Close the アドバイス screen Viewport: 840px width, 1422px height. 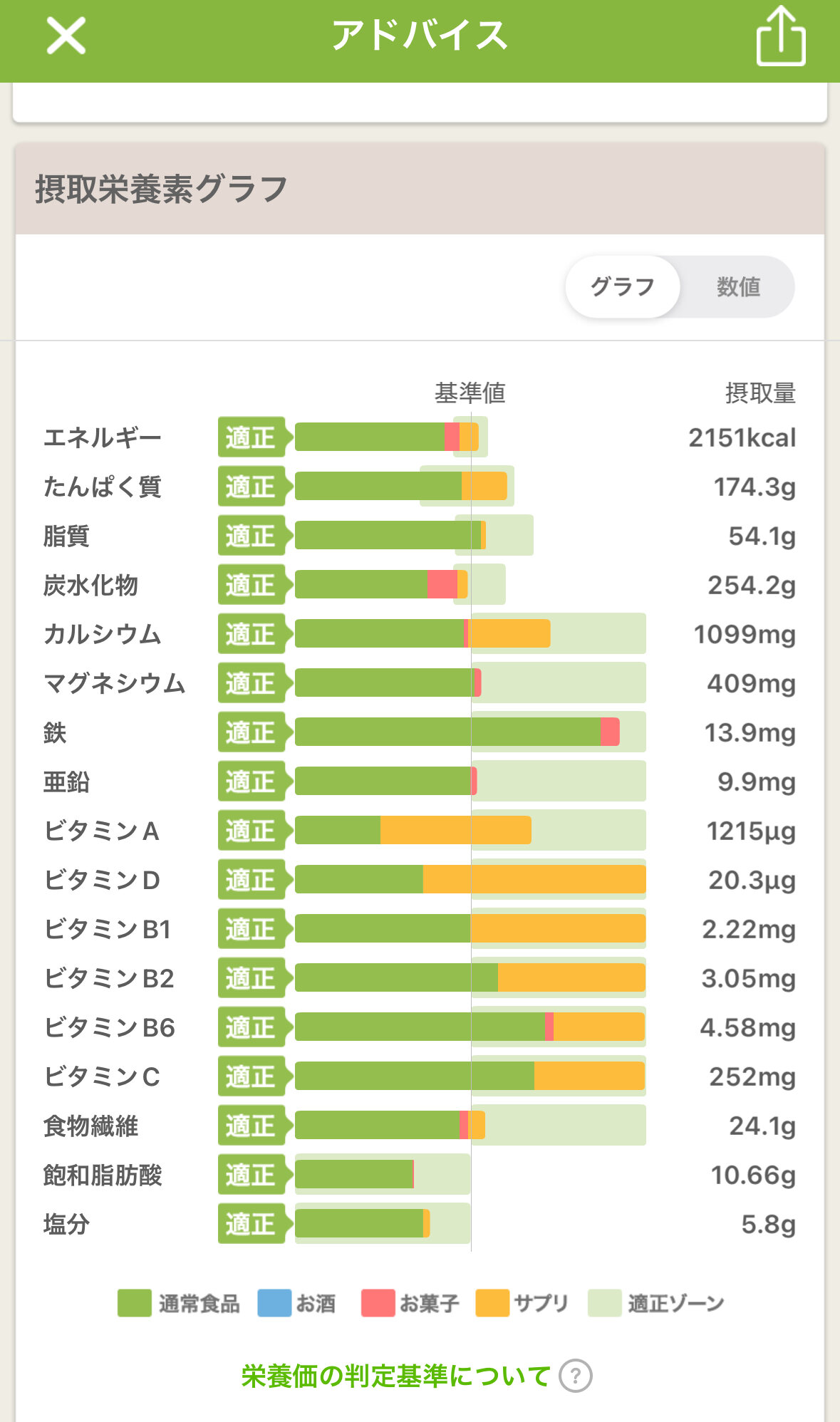(x=66, y=36)
